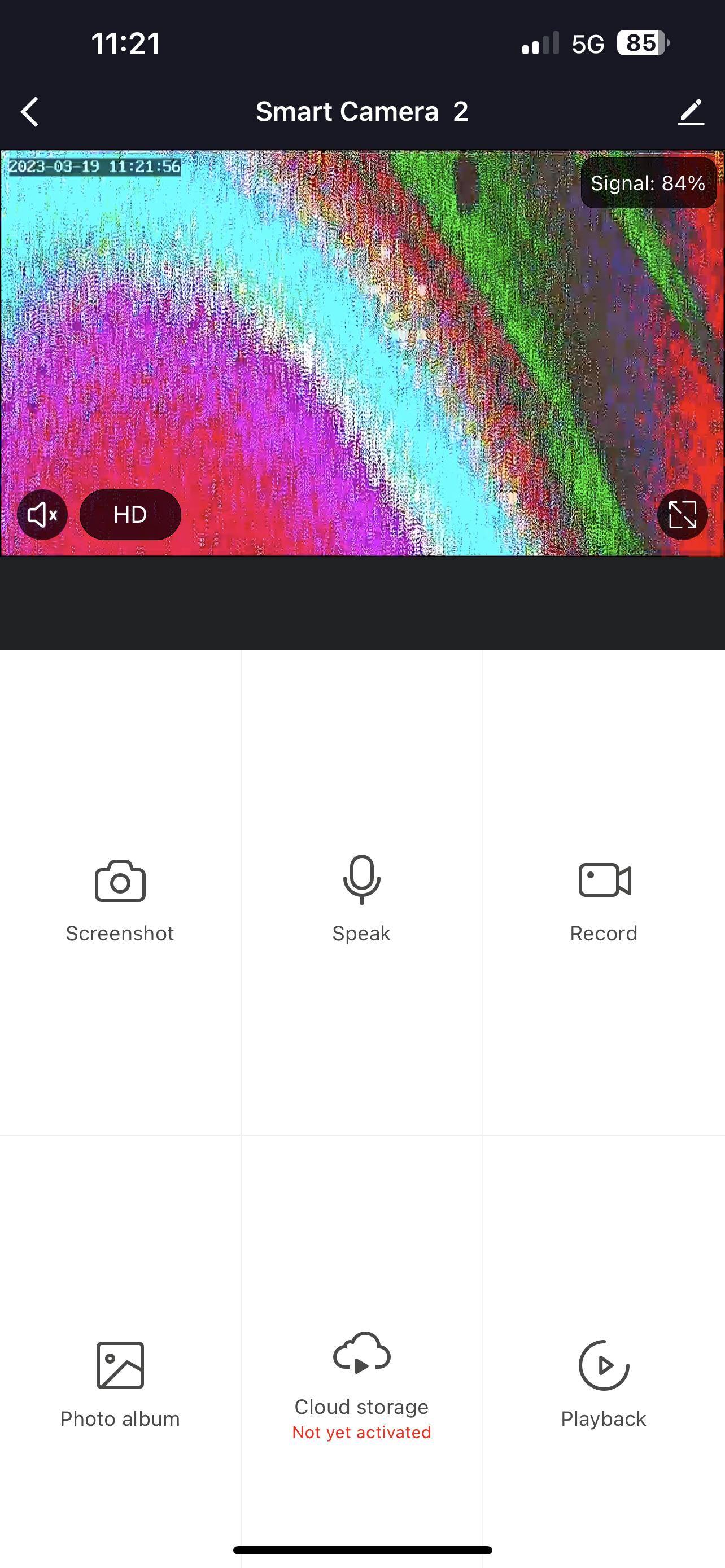Edit the camera settings with the pencil icon
The height and width of the screenshot is (1568, 725).
(691, 112)
